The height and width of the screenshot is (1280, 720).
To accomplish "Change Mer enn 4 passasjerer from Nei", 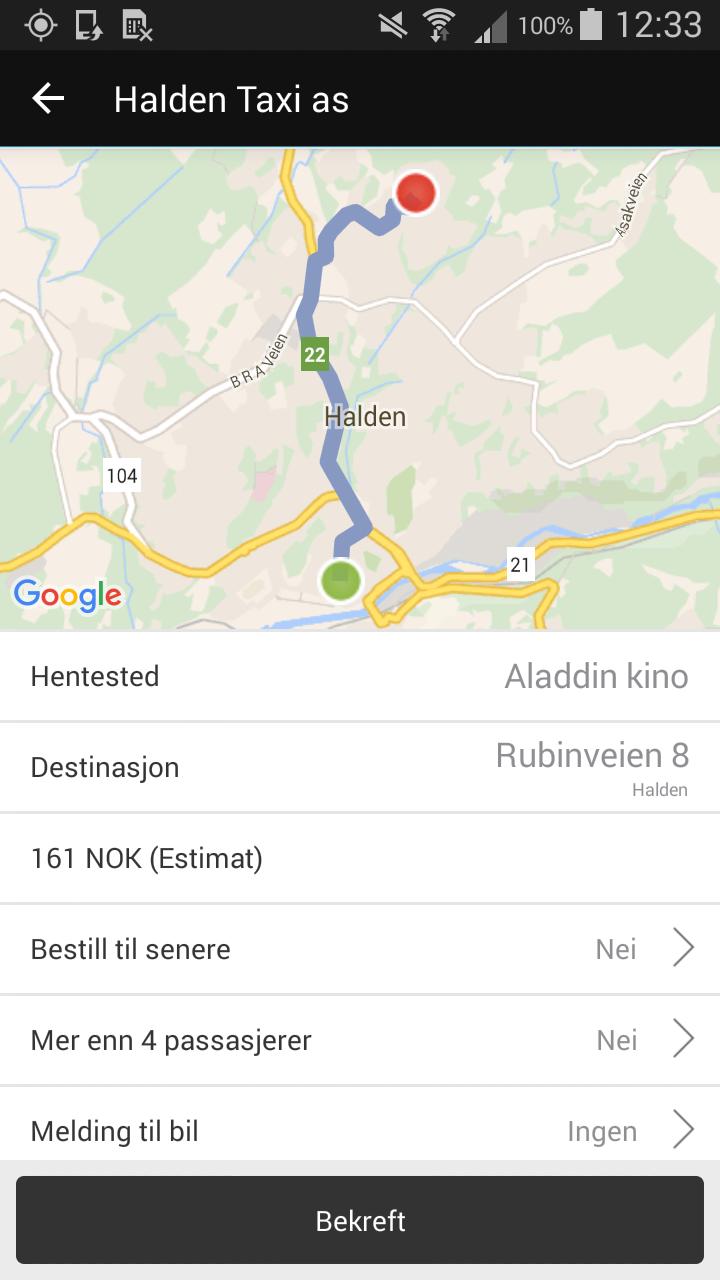I will (617, 1039).
